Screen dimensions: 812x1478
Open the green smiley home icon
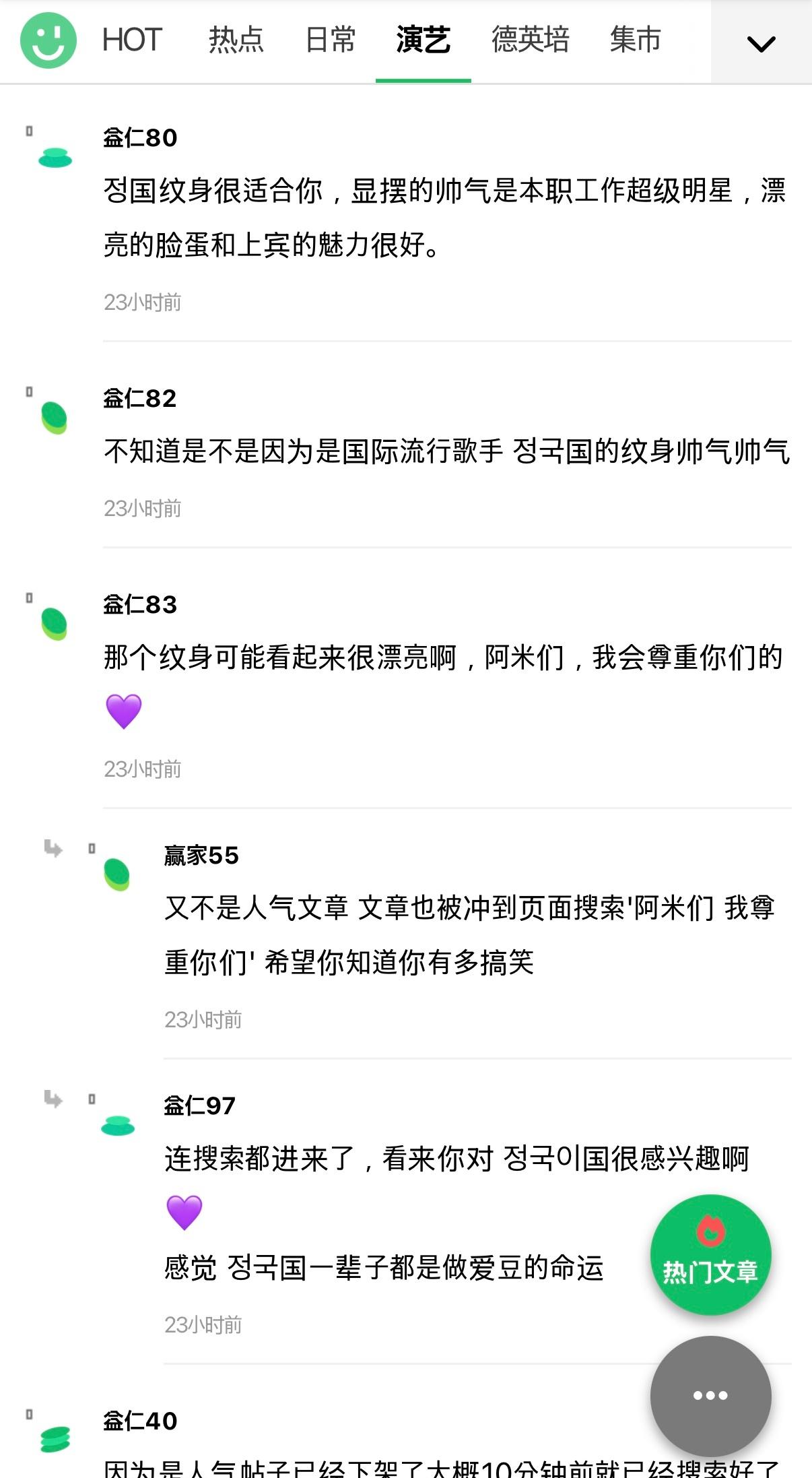coord(48,40)
